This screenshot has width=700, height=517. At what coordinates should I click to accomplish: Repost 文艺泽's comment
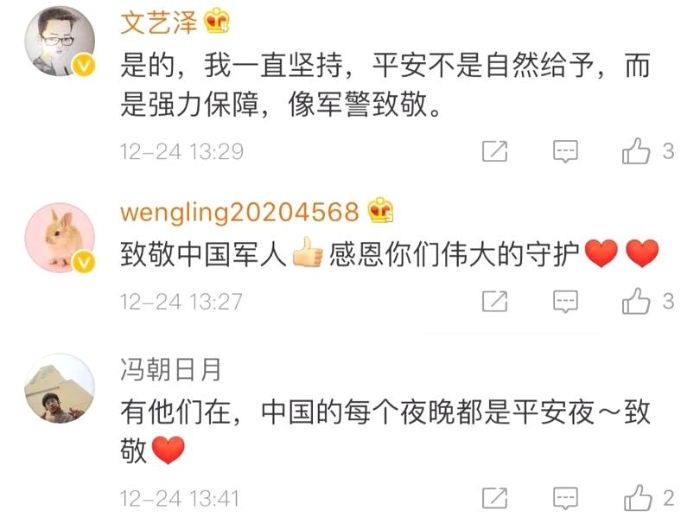pyautogui.click(x=494, y=152)
